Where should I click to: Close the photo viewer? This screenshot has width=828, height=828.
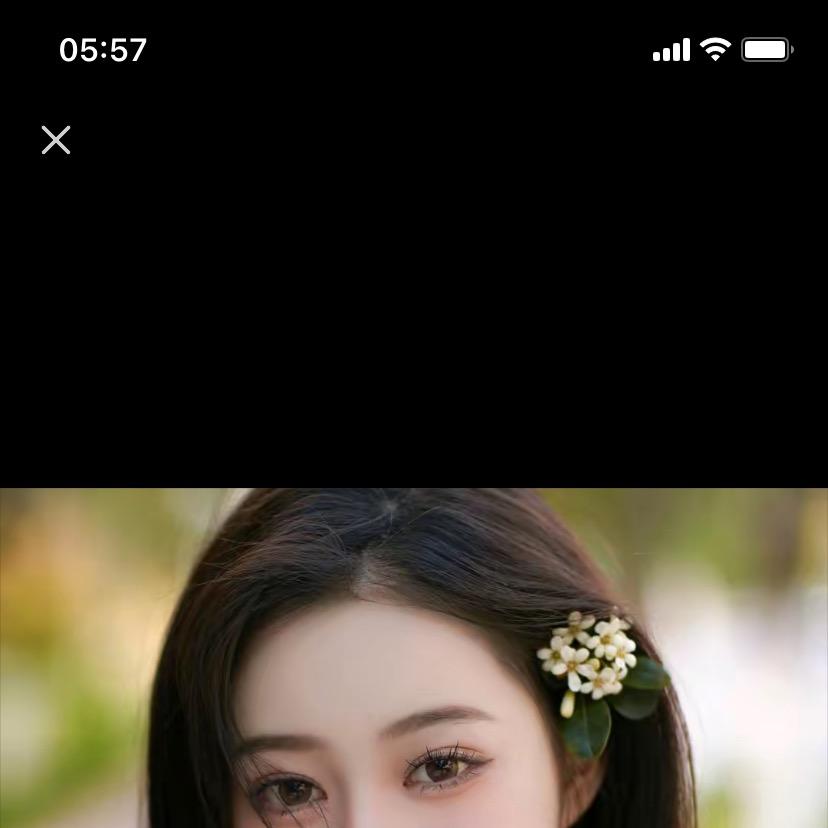coord(56,140)
